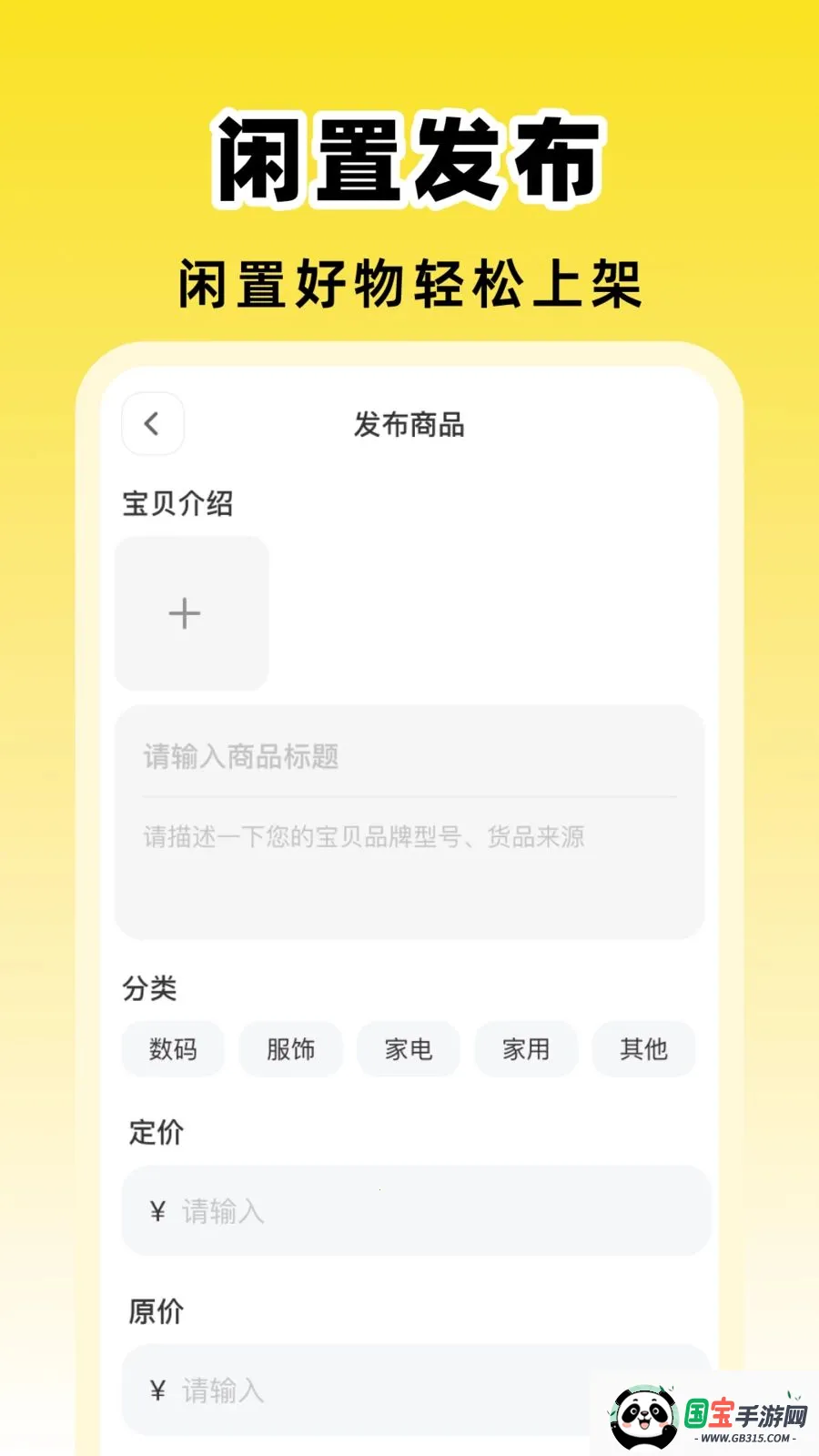Select the 家电 category chip
Image resolution: width=819 pixels, height=1456 pixels.
pos(408,1049)
